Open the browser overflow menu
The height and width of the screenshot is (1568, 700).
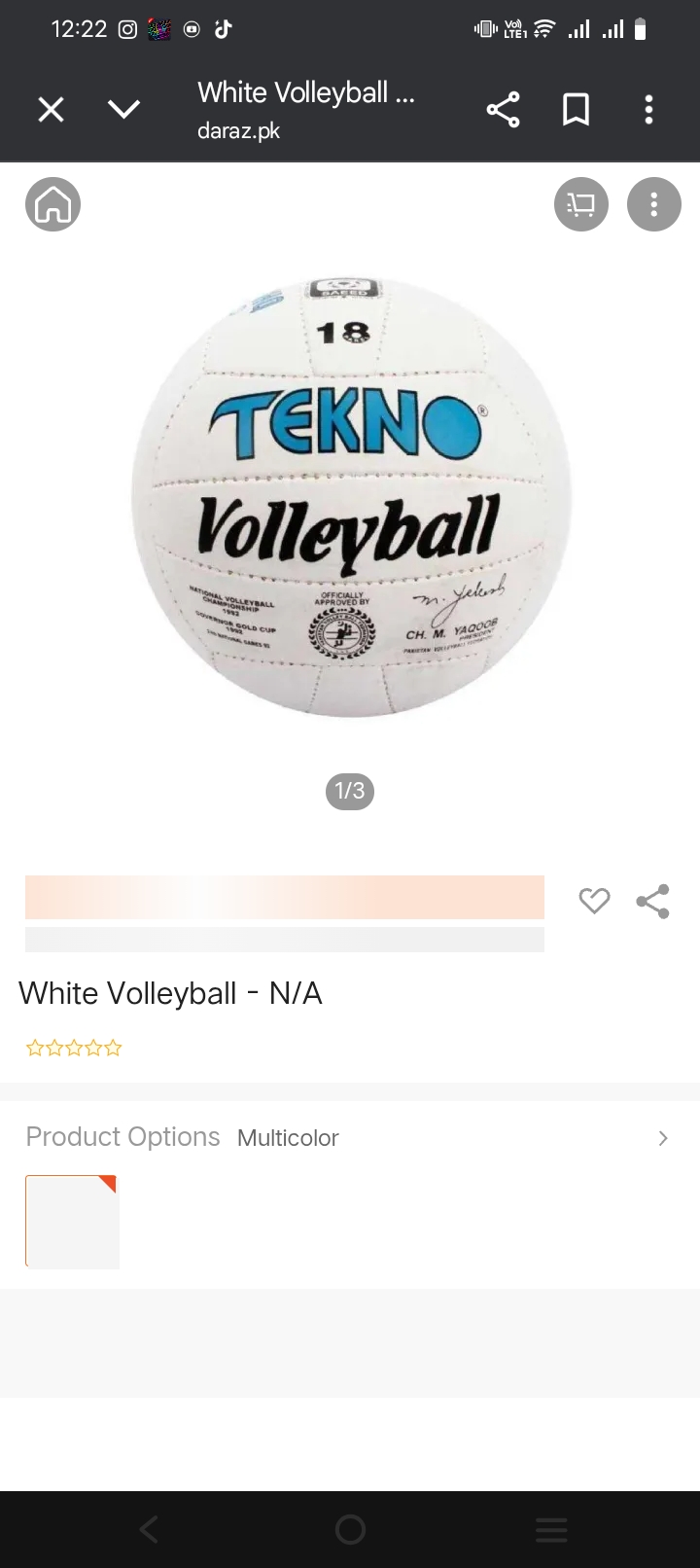(x=648, y=109)
